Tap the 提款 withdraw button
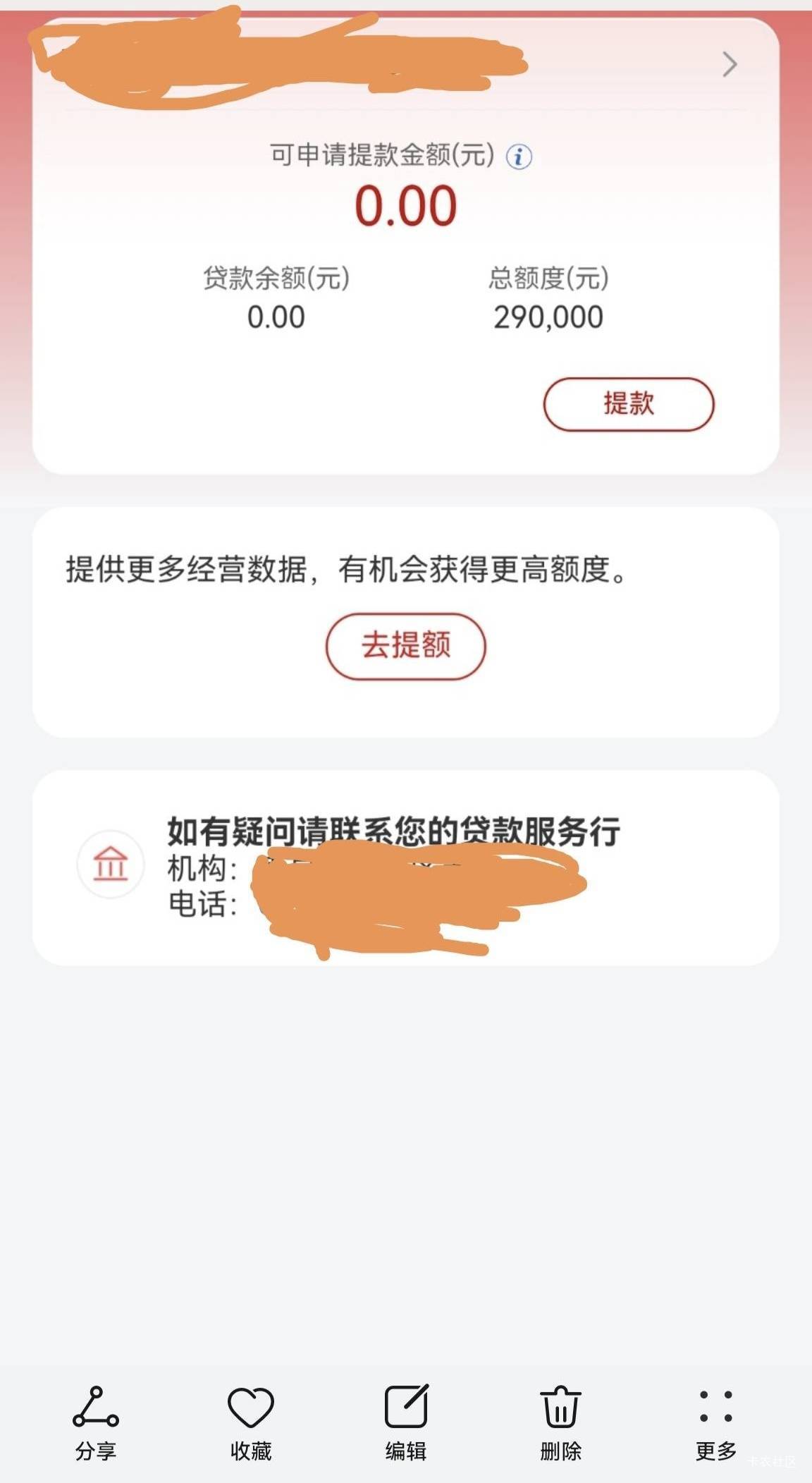 click(628, 404)
